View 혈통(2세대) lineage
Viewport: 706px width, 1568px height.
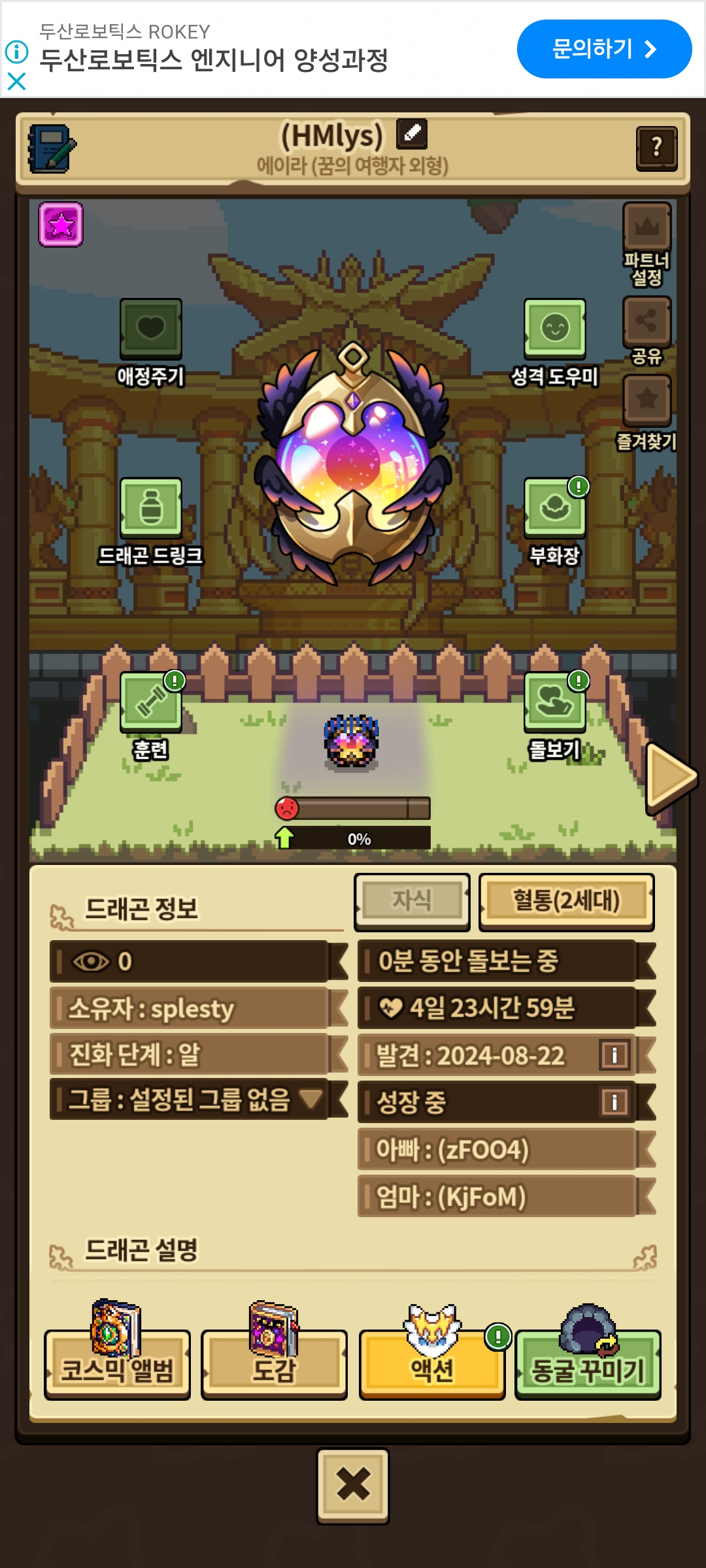566,902
